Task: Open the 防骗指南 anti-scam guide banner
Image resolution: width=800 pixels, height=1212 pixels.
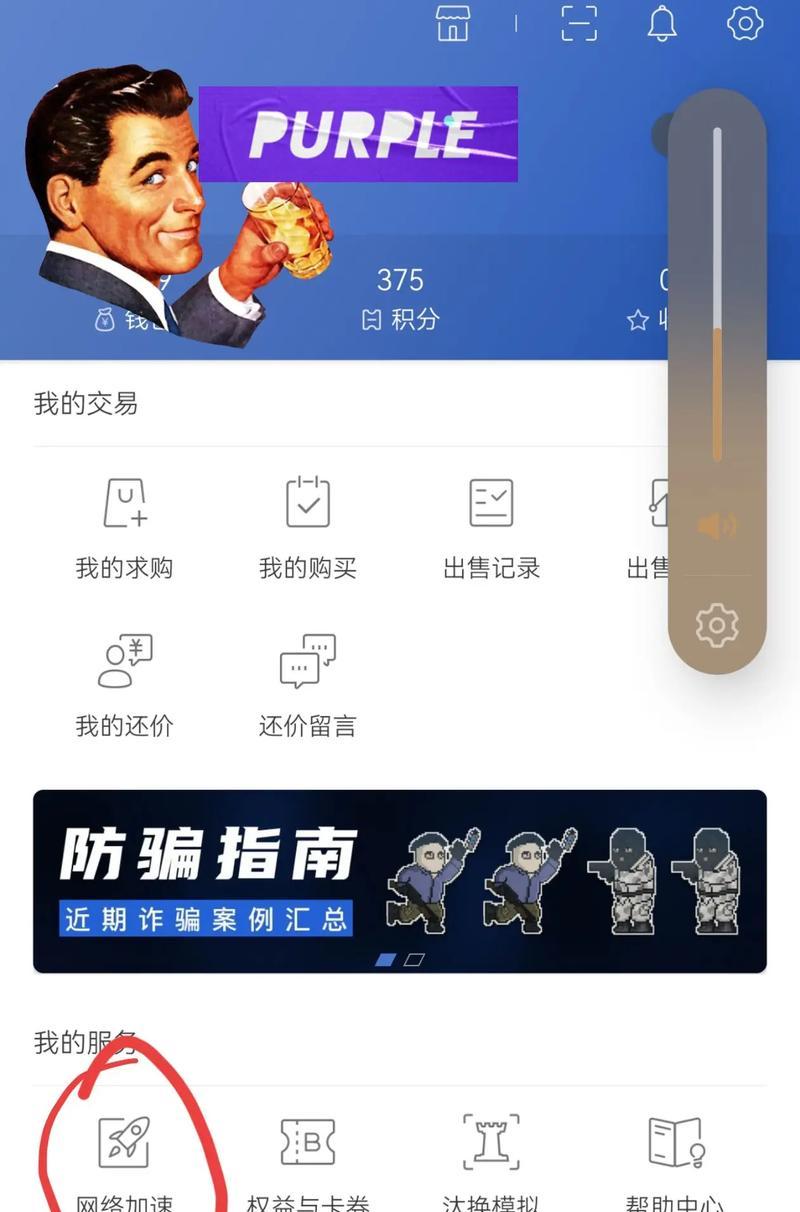Action: click(399, 881)
